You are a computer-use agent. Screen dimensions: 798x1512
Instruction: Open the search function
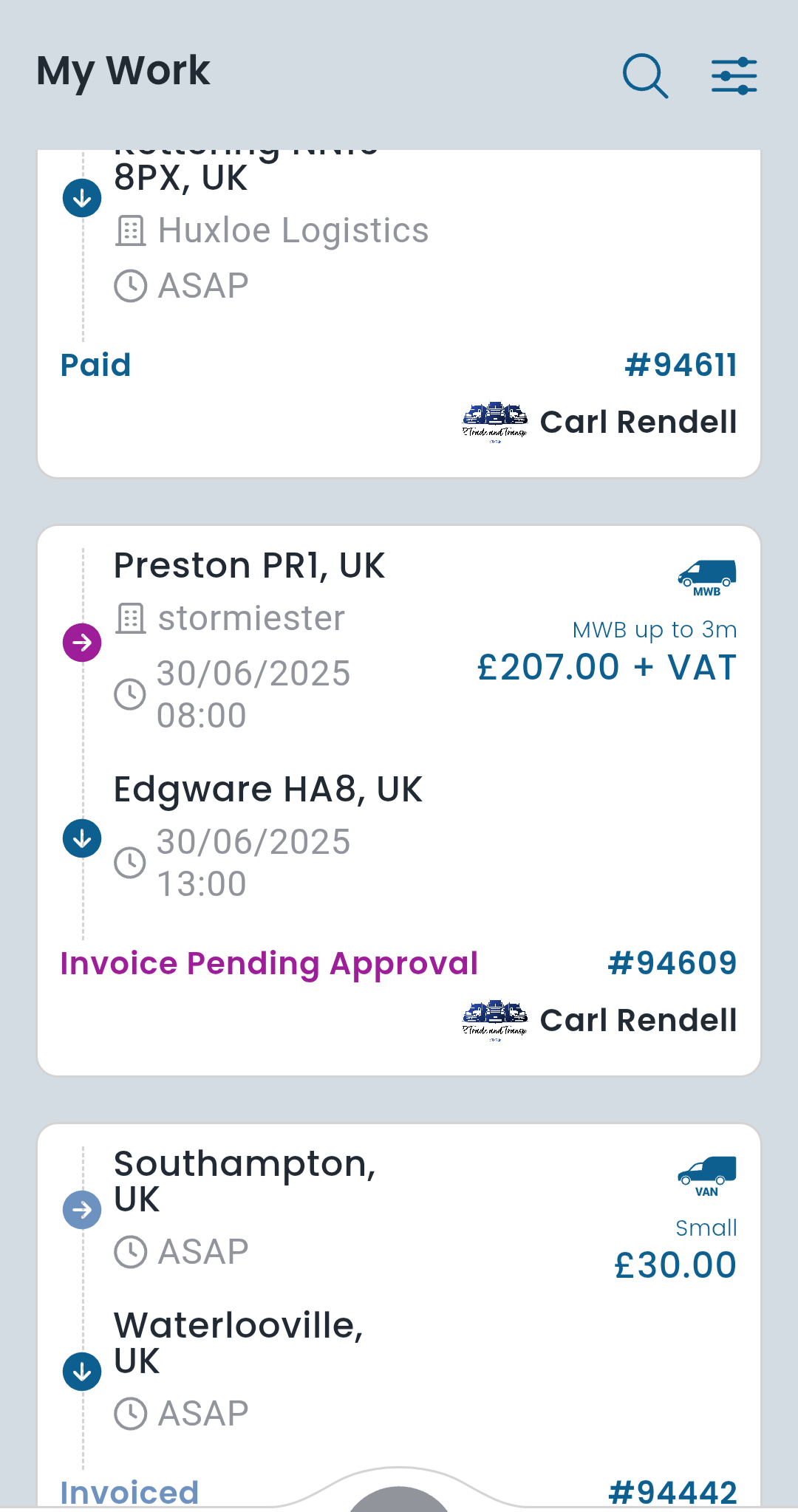[644, 75]
